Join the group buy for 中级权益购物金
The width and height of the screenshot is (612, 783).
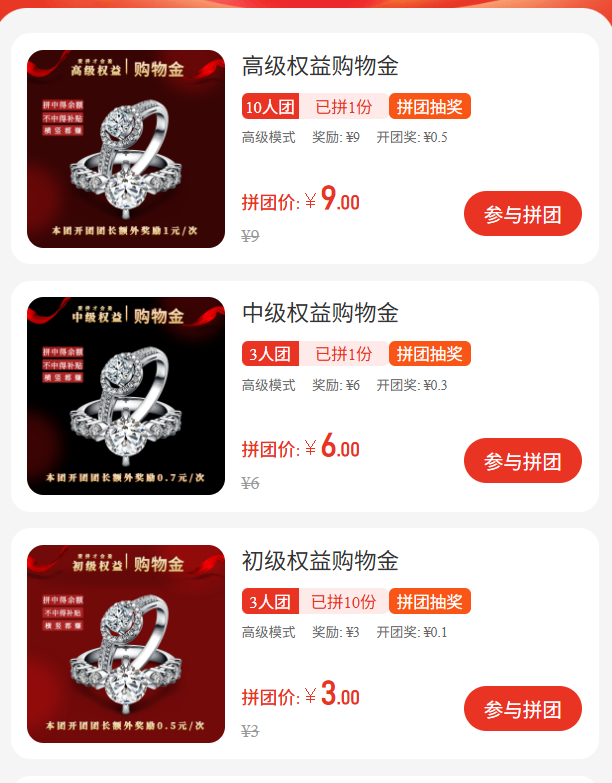tap(522, 461)
